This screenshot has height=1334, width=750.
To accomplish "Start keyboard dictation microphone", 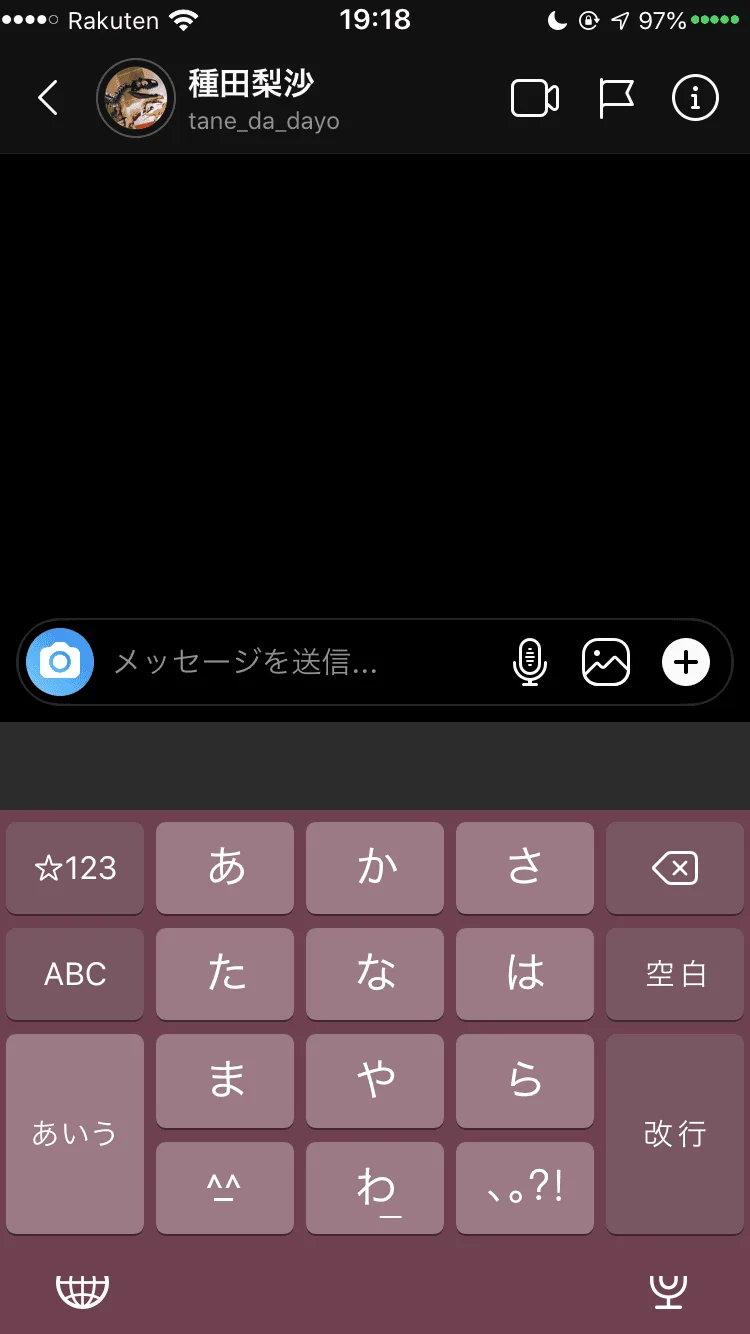I will [667, 1291].
